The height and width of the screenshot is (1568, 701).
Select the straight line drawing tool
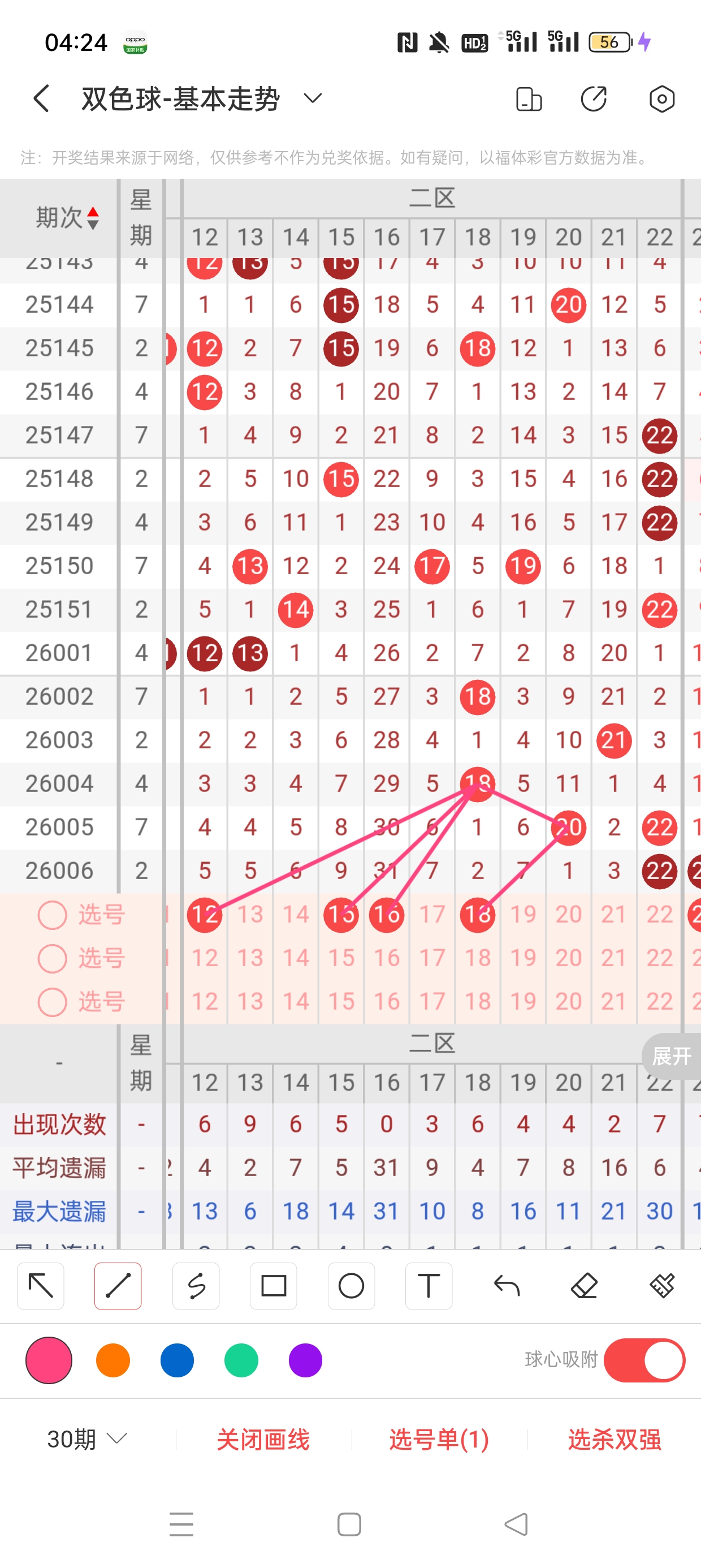(x=118, y=1286)
